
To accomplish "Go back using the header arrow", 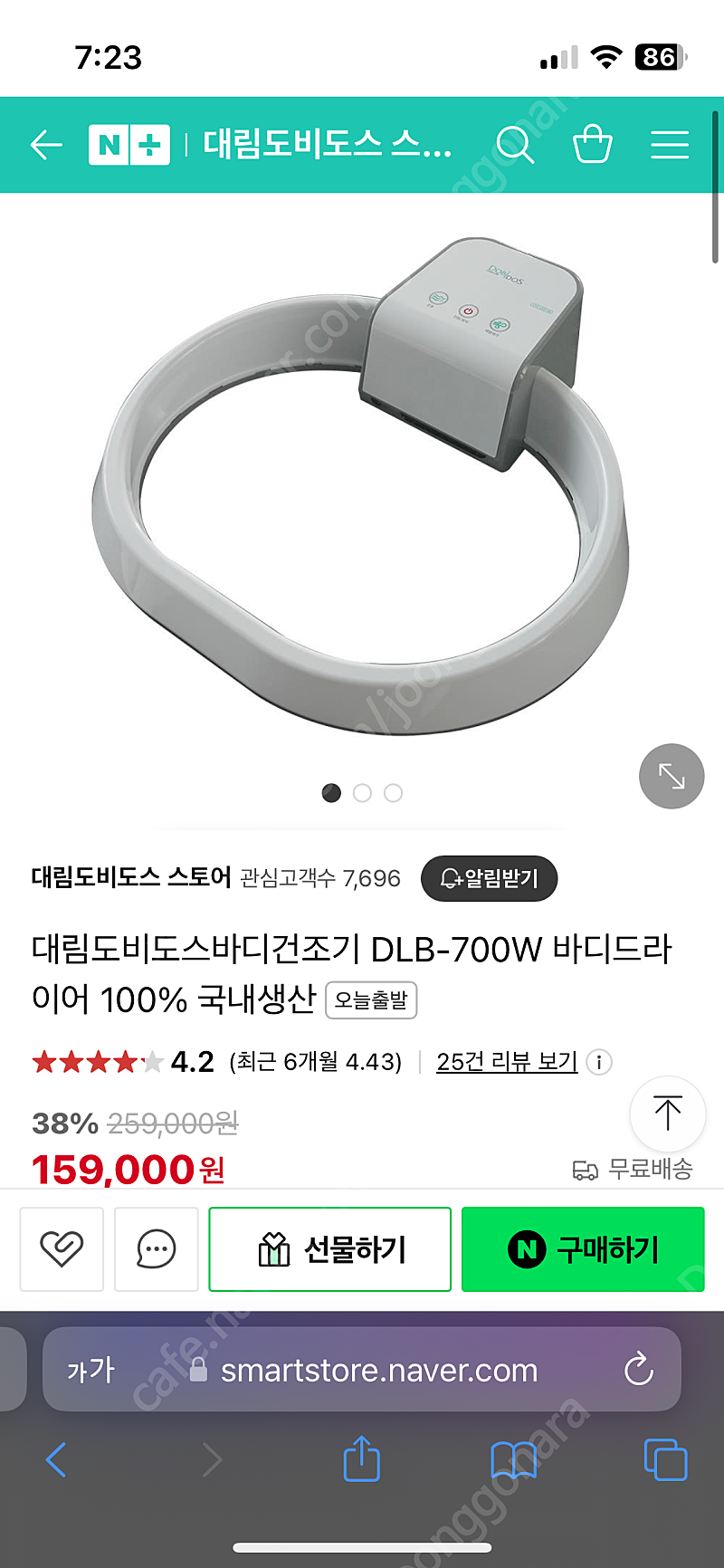I will [46, 145].
